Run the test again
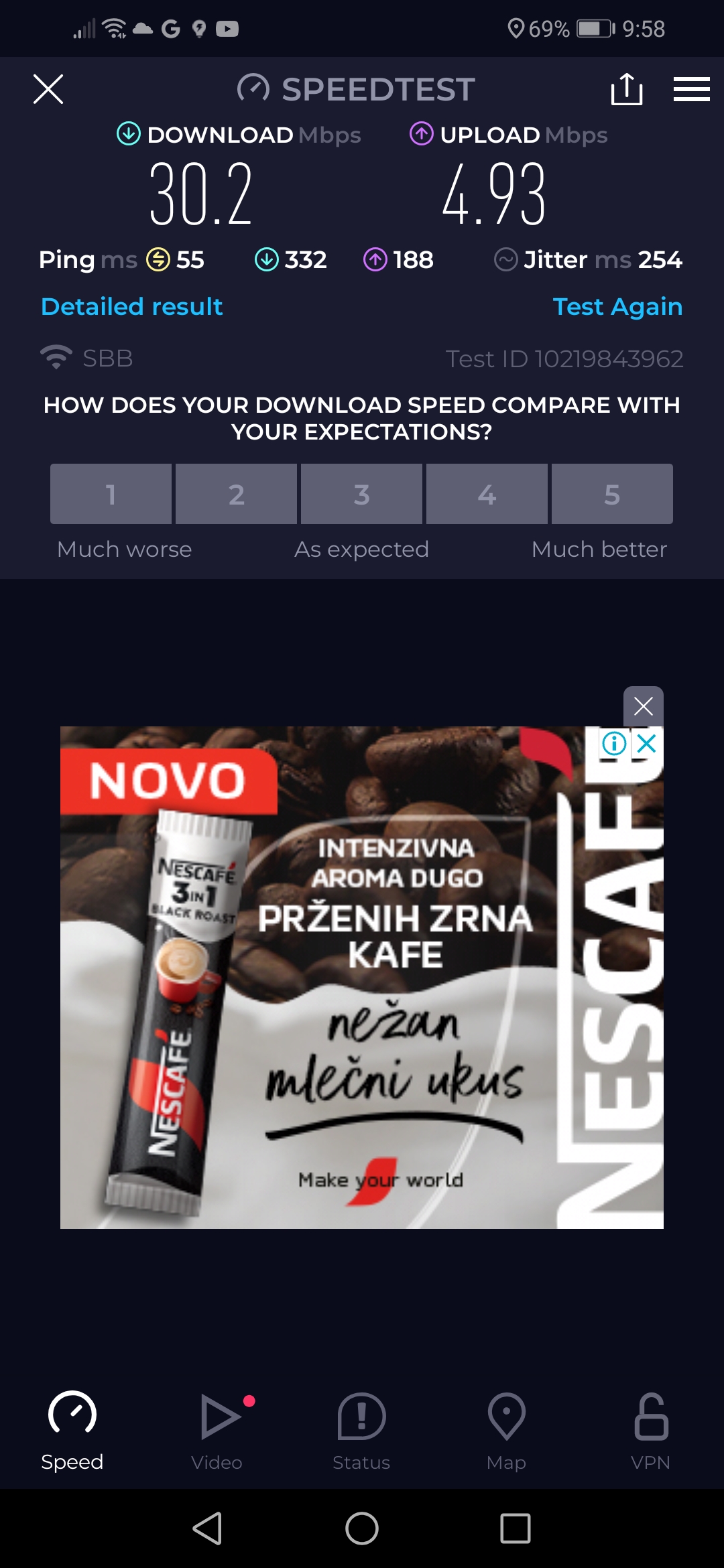 [617, 307]
